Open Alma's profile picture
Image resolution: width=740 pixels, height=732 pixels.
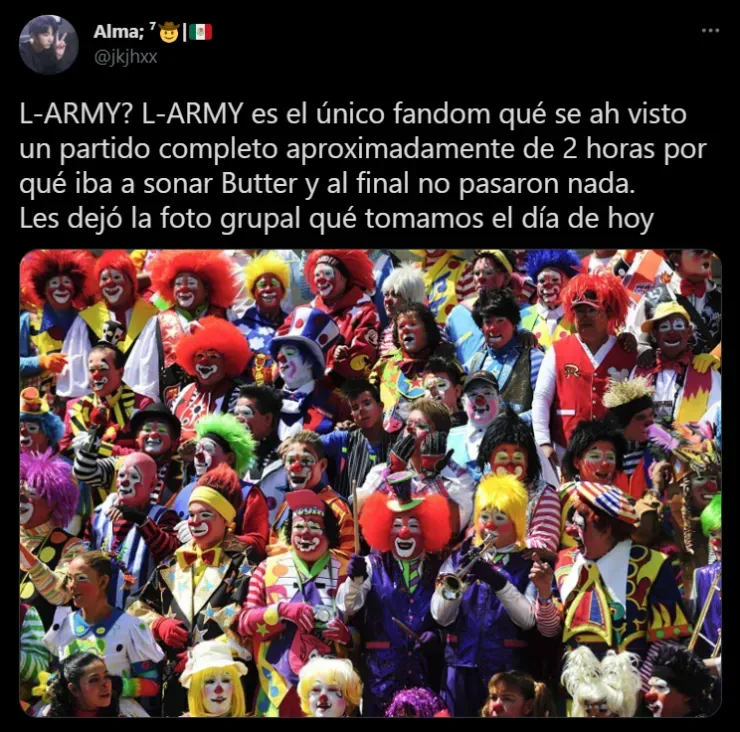(48, 45)
